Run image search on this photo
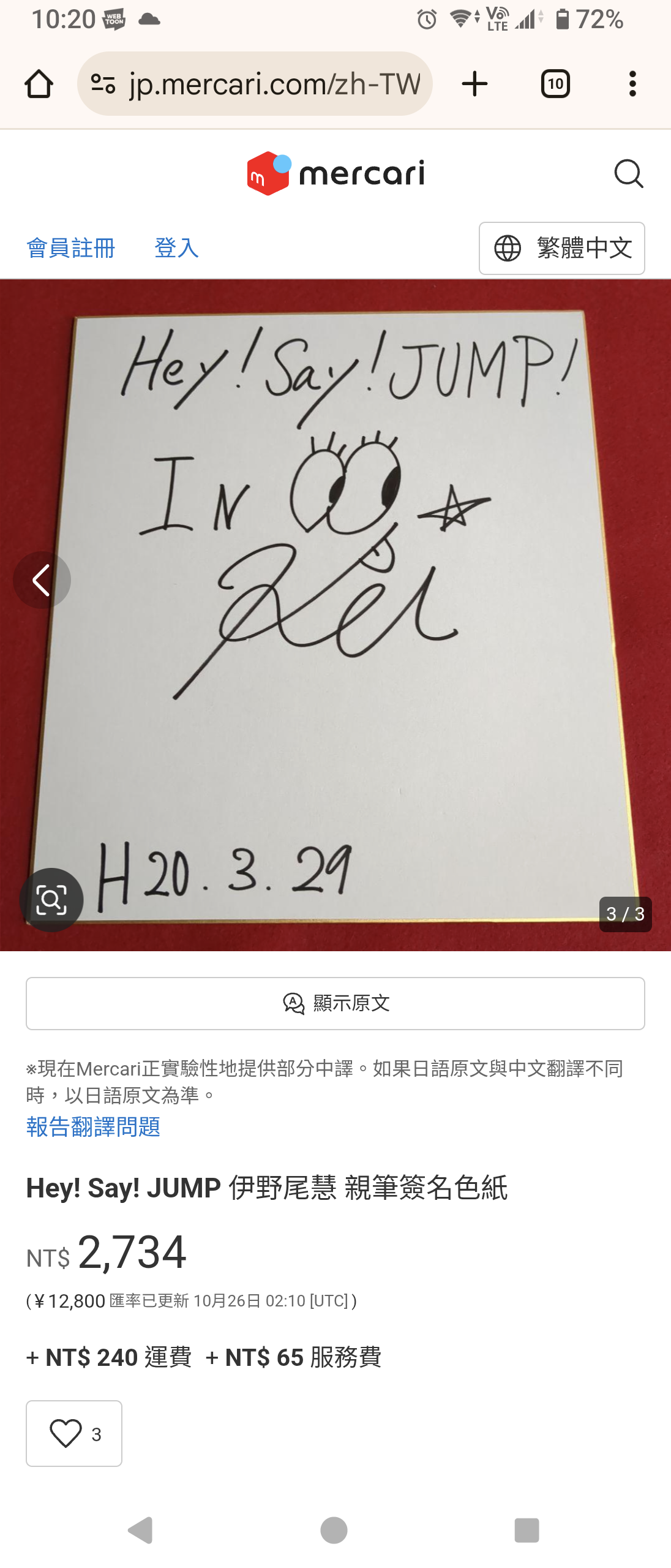The image size is (671, 1568). [x=51, y=900]
